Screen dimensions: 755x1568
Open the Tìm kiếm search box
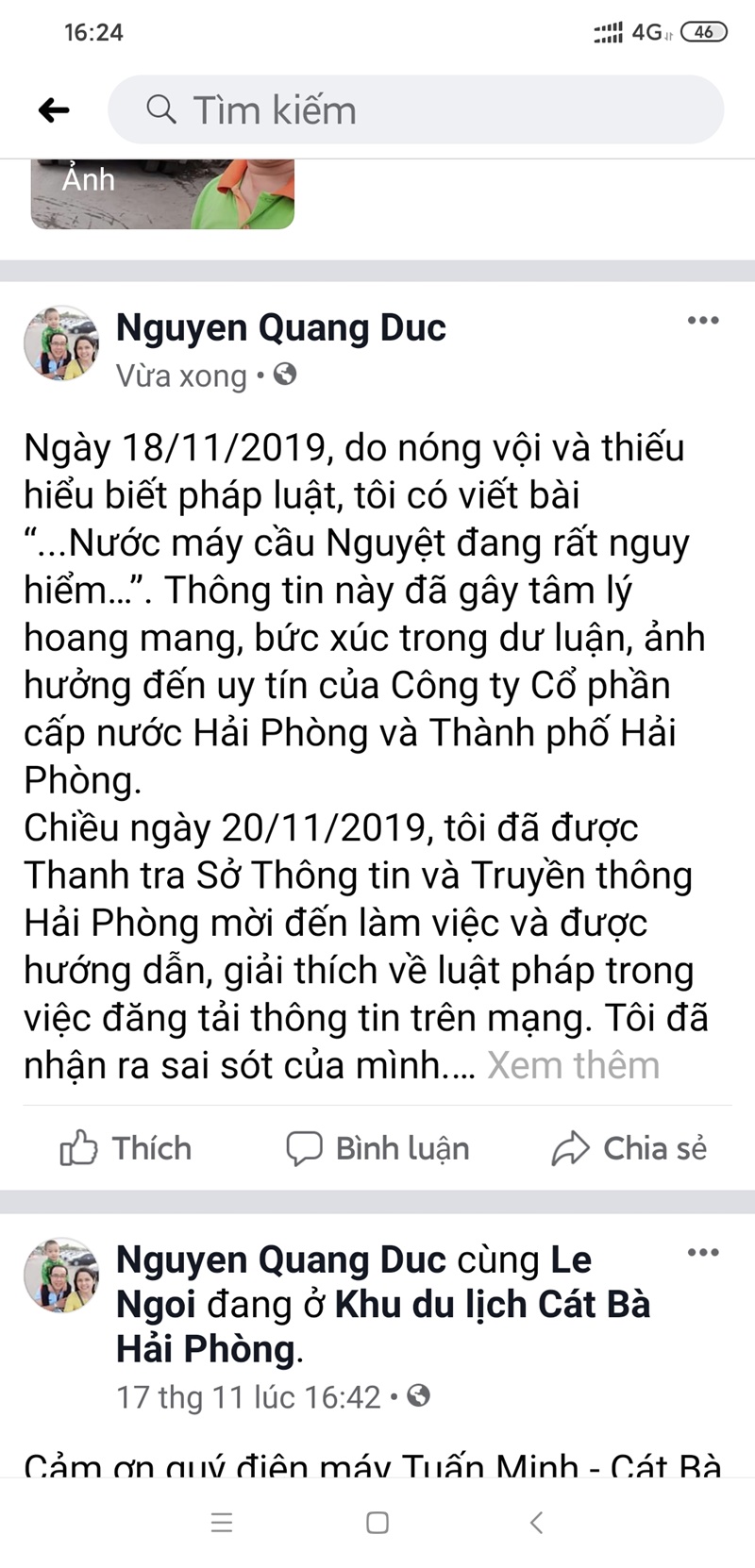click(415, 110)
